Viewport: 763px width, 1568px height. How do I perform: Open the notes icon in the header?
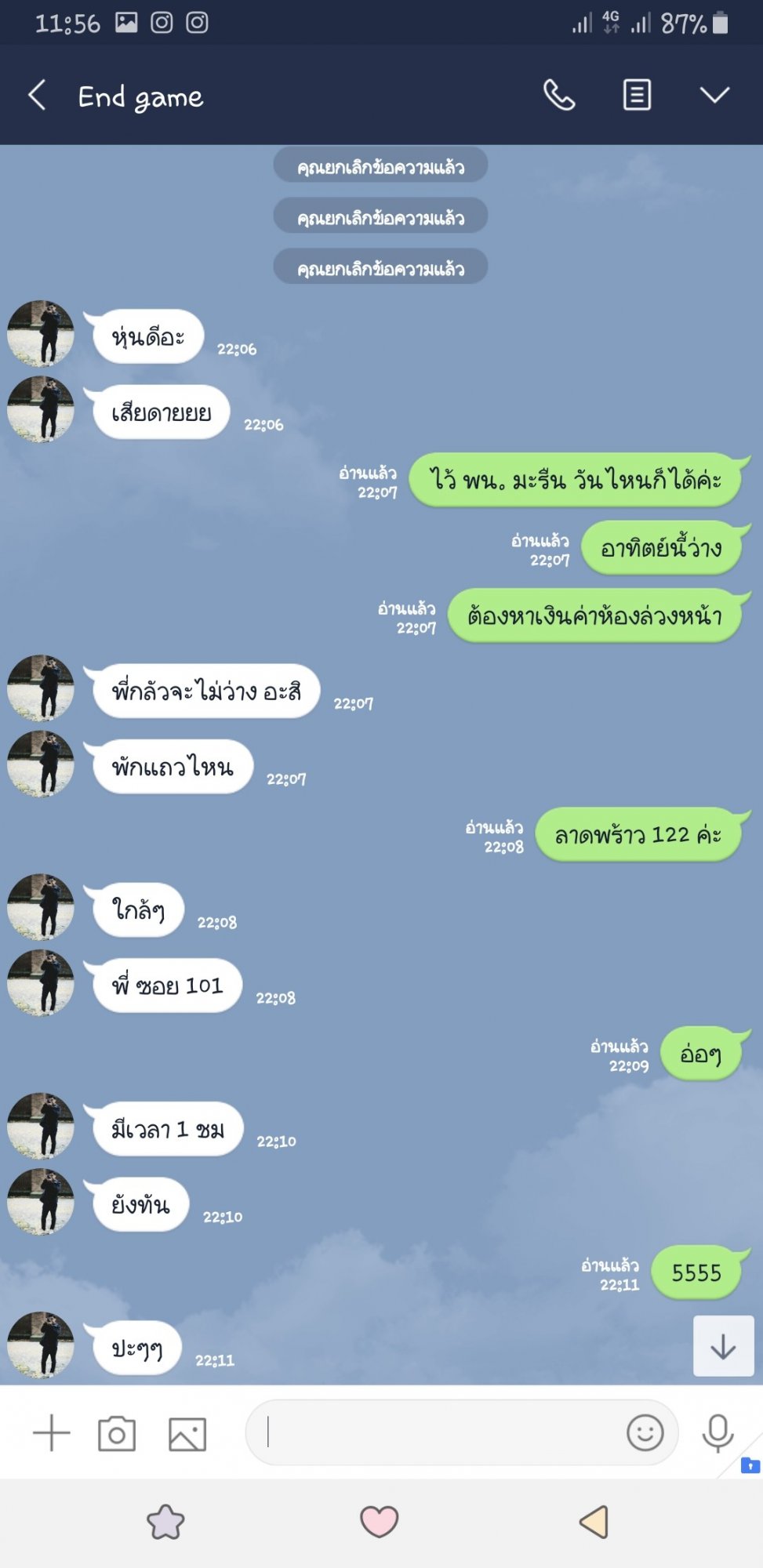(x=637, y=96)
